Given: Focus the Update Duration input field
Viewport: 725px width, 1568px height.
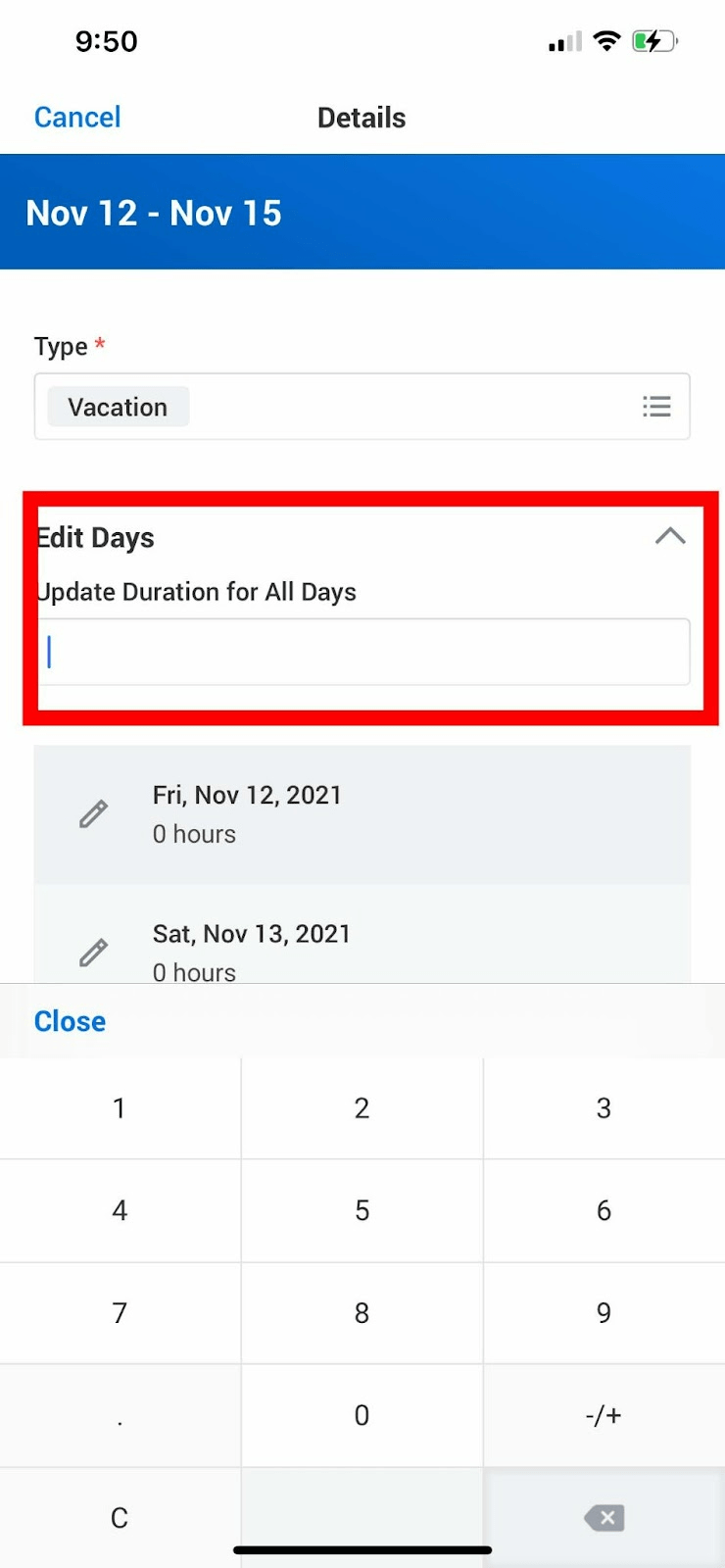Looking at the screenshot, I should [x=362, y=652].
